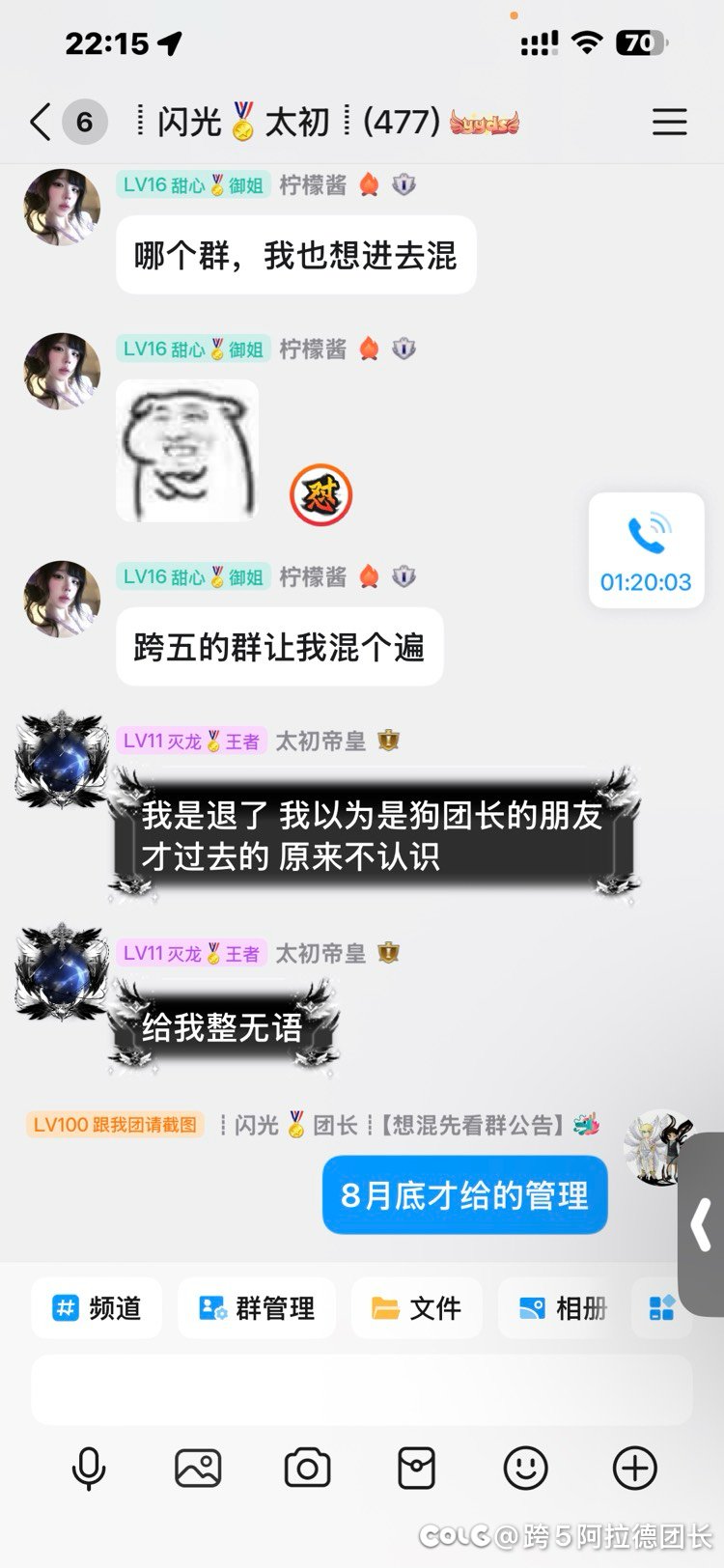
Task: Open the camera to take a photo
Action: pyautogui.click(x=307, y=1469)
